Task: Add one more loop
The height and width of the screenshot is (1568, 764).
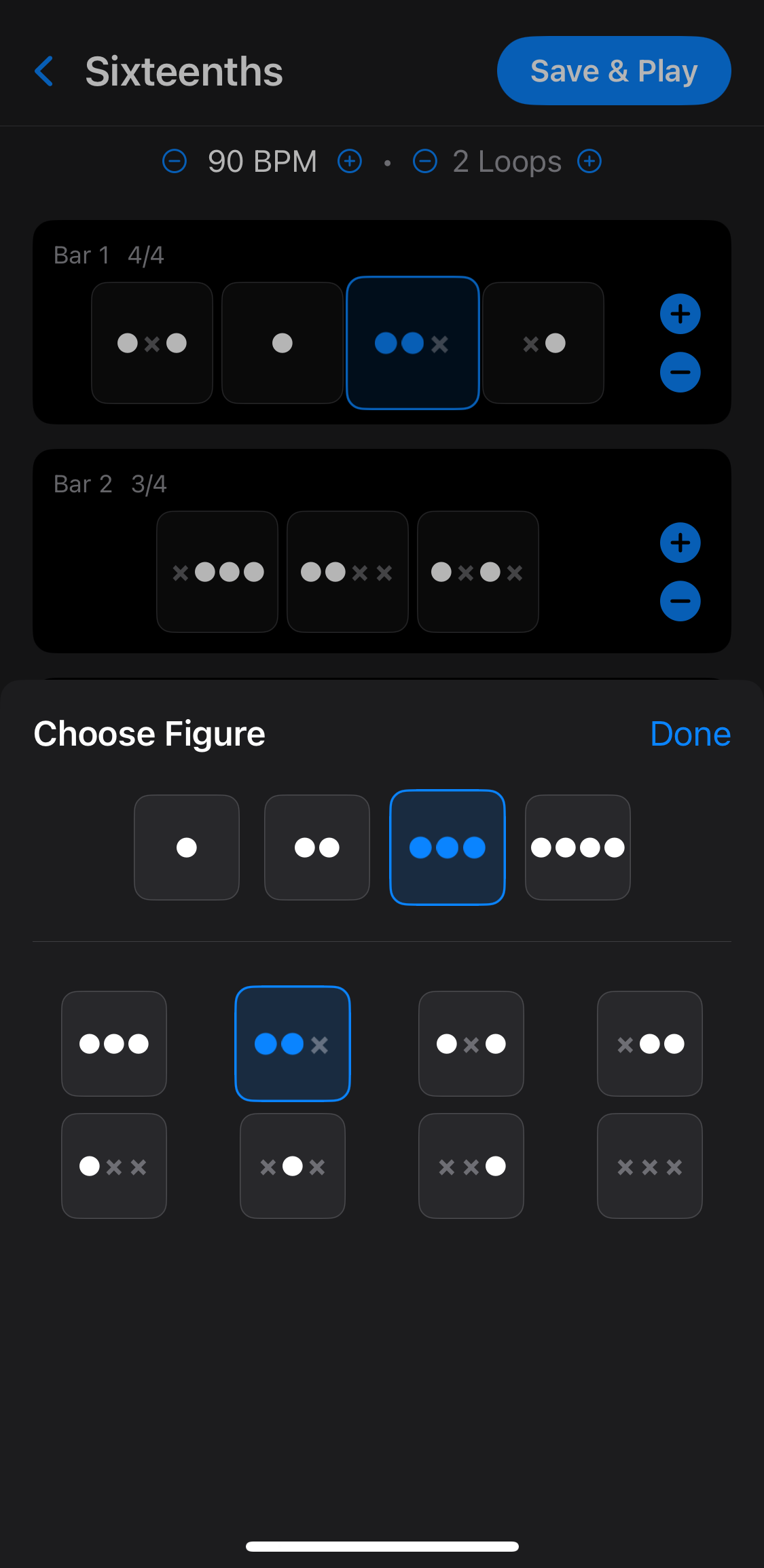Action: coord(589,162)
